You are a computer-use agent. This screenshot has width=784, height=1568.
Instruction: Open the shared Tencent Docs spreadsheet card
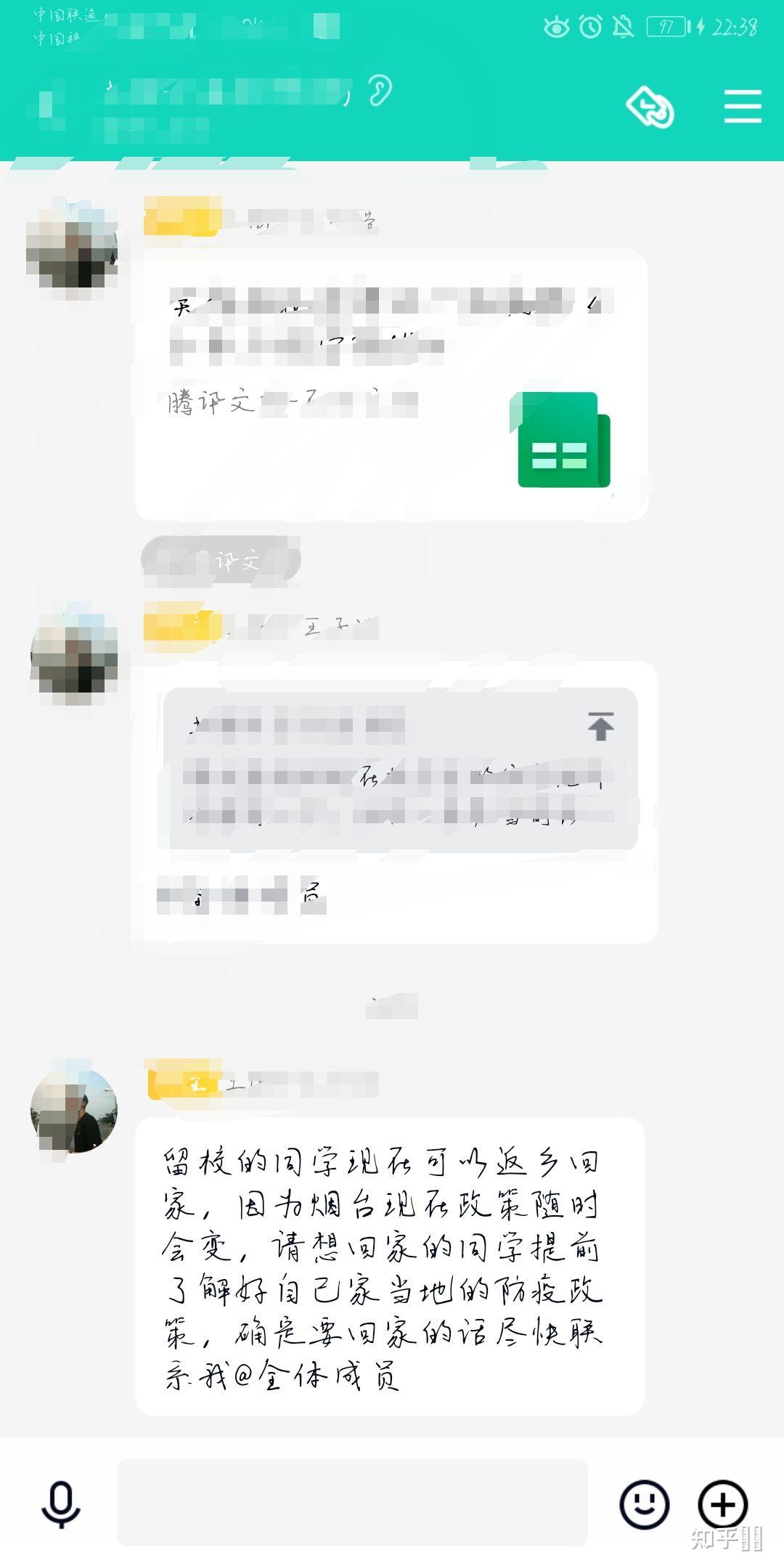click(x=391, y=385)
